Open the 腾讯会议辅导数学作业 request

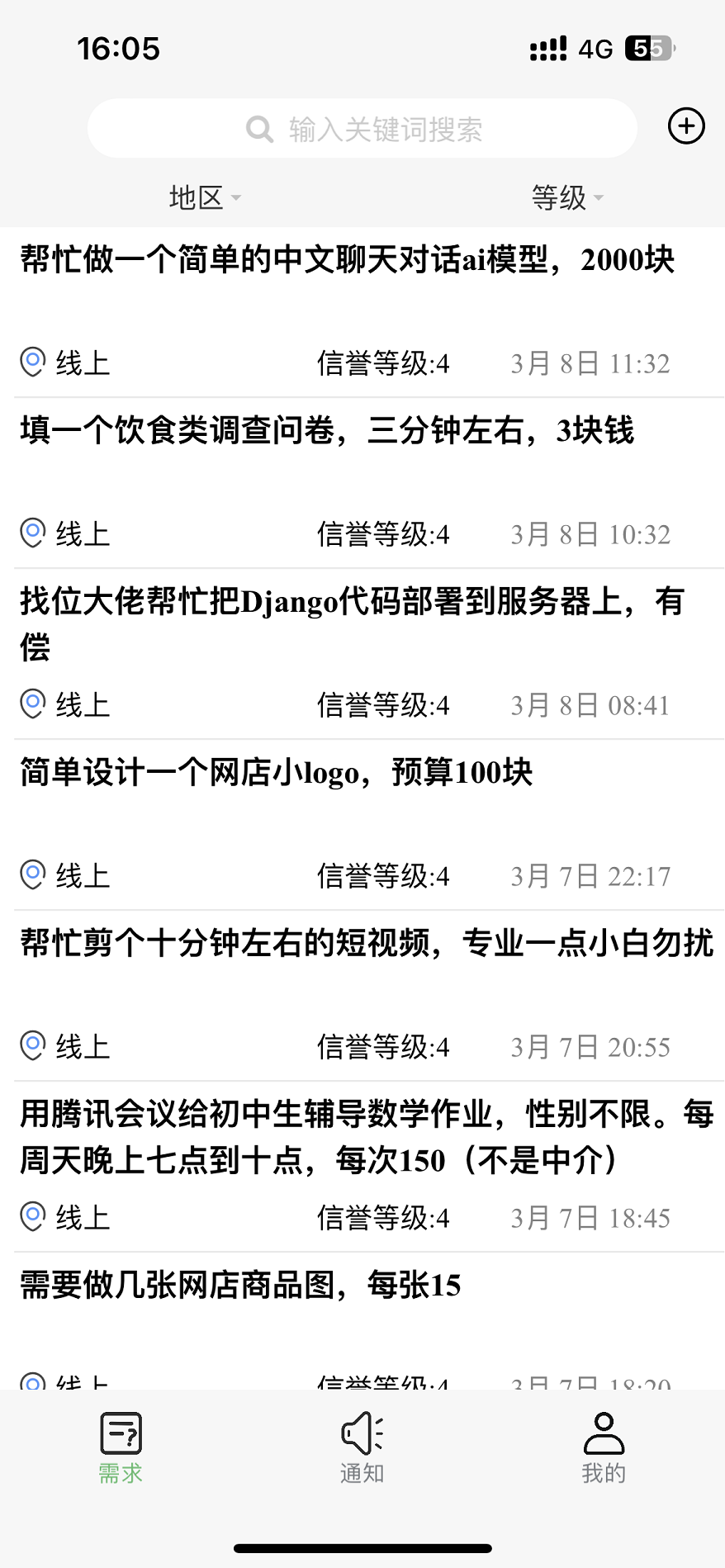(366, 1137)
